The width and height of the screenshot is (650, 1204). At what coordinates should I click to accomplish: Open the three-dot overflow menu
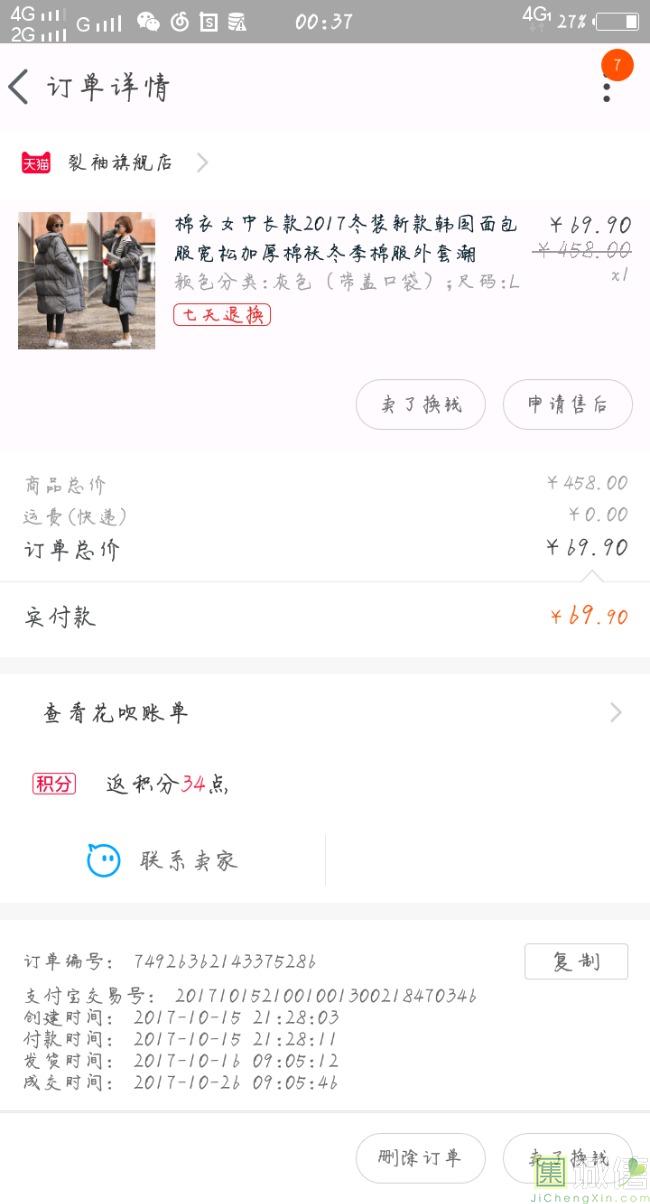pyautogui.click(x=607, y=85)
